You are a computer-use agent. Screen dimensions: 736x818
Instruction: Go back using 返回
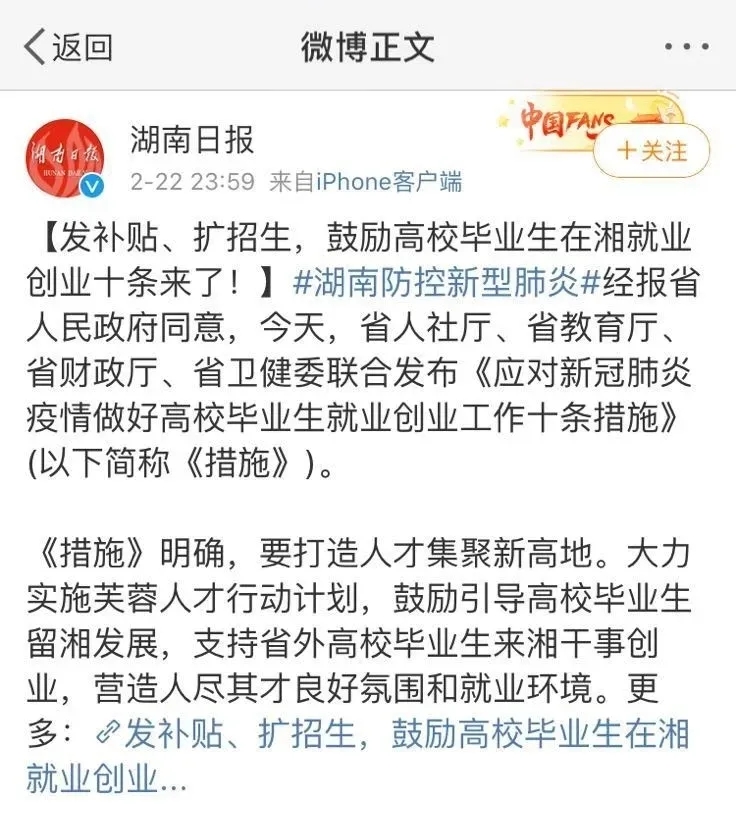pos(67,47)
